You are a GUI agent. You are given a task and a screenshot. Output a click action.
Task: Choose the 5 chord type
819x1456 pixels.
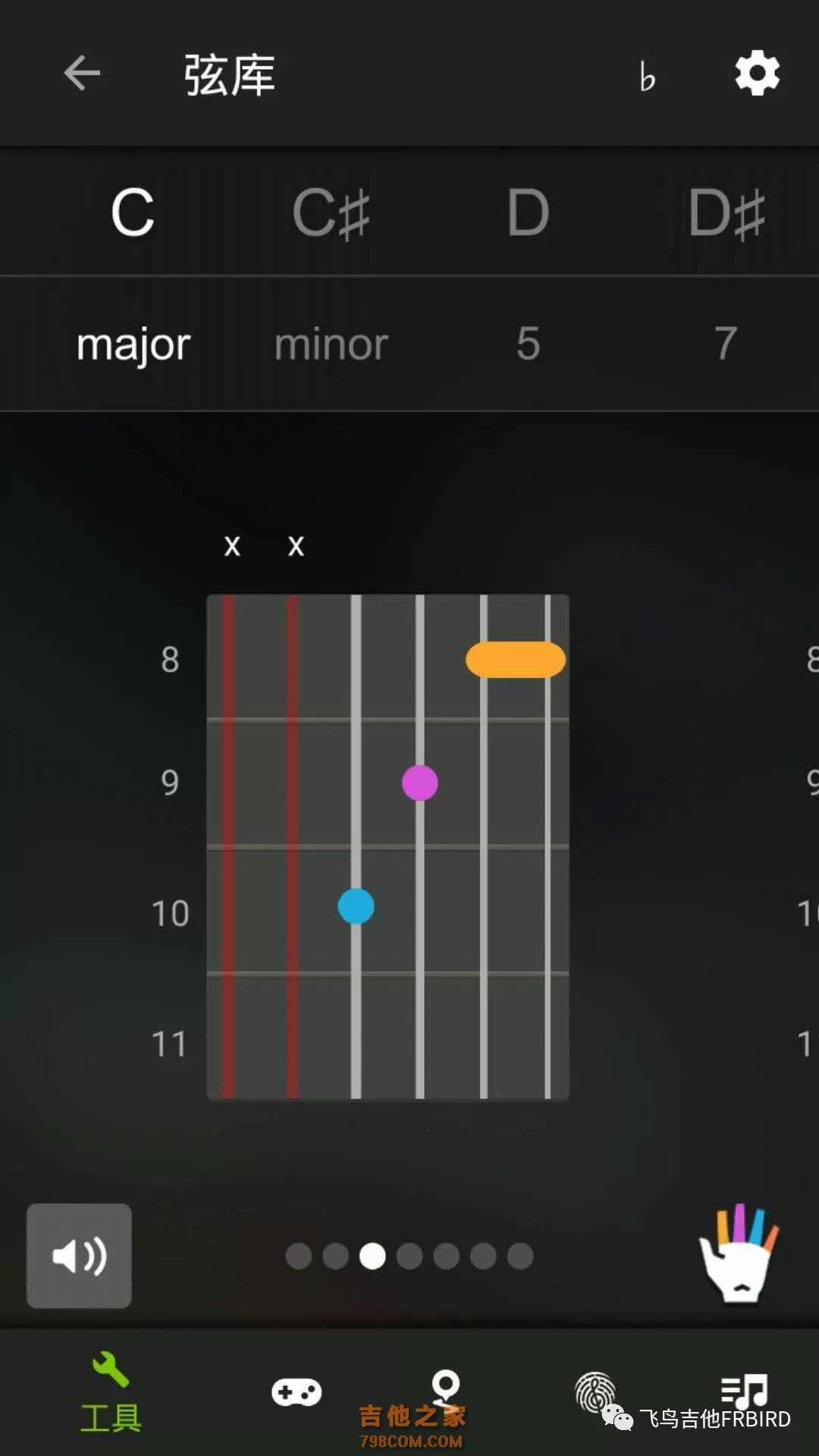click(x=528, y=345)
